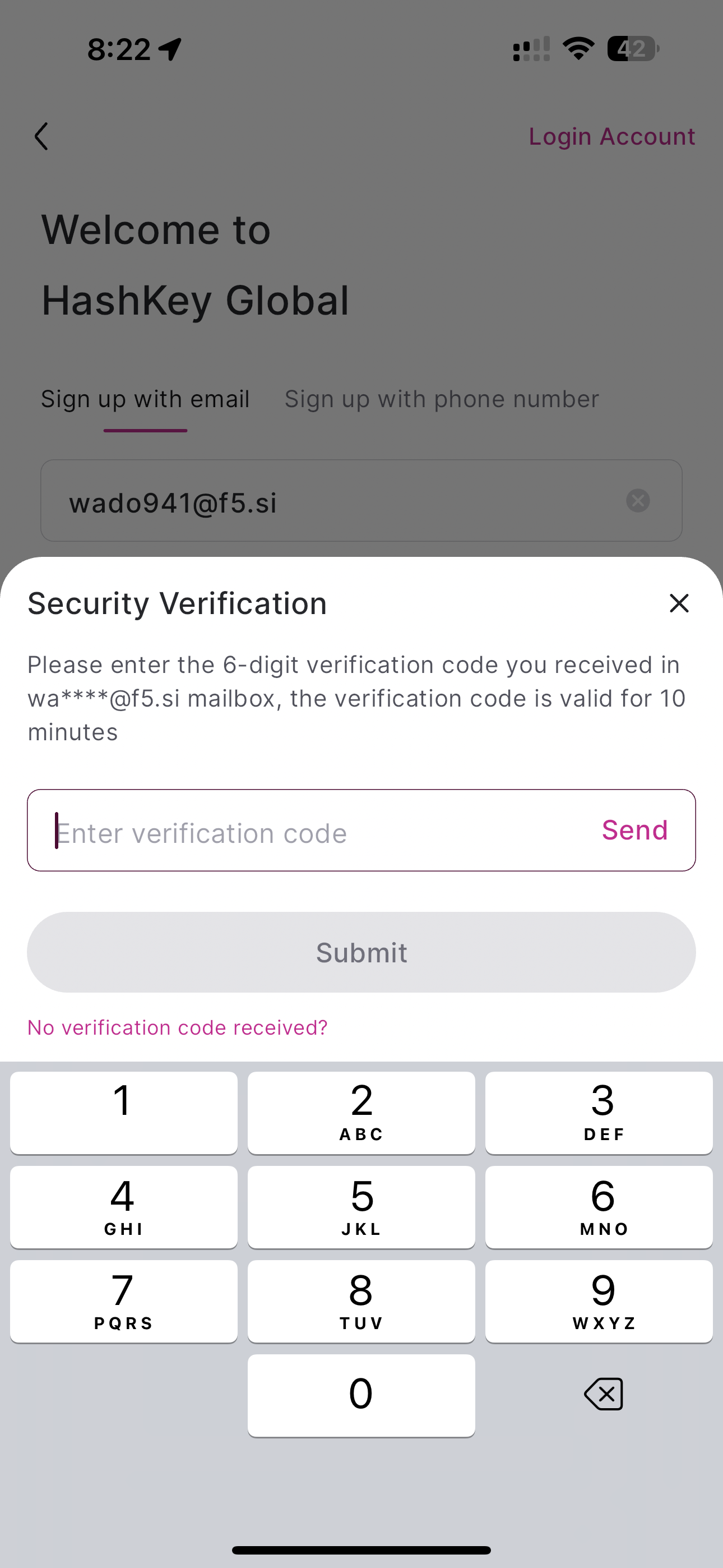The height and width of the screenshot is (1568, 723).
Task: Open the No verification code received link
Action: (178, 1027)
